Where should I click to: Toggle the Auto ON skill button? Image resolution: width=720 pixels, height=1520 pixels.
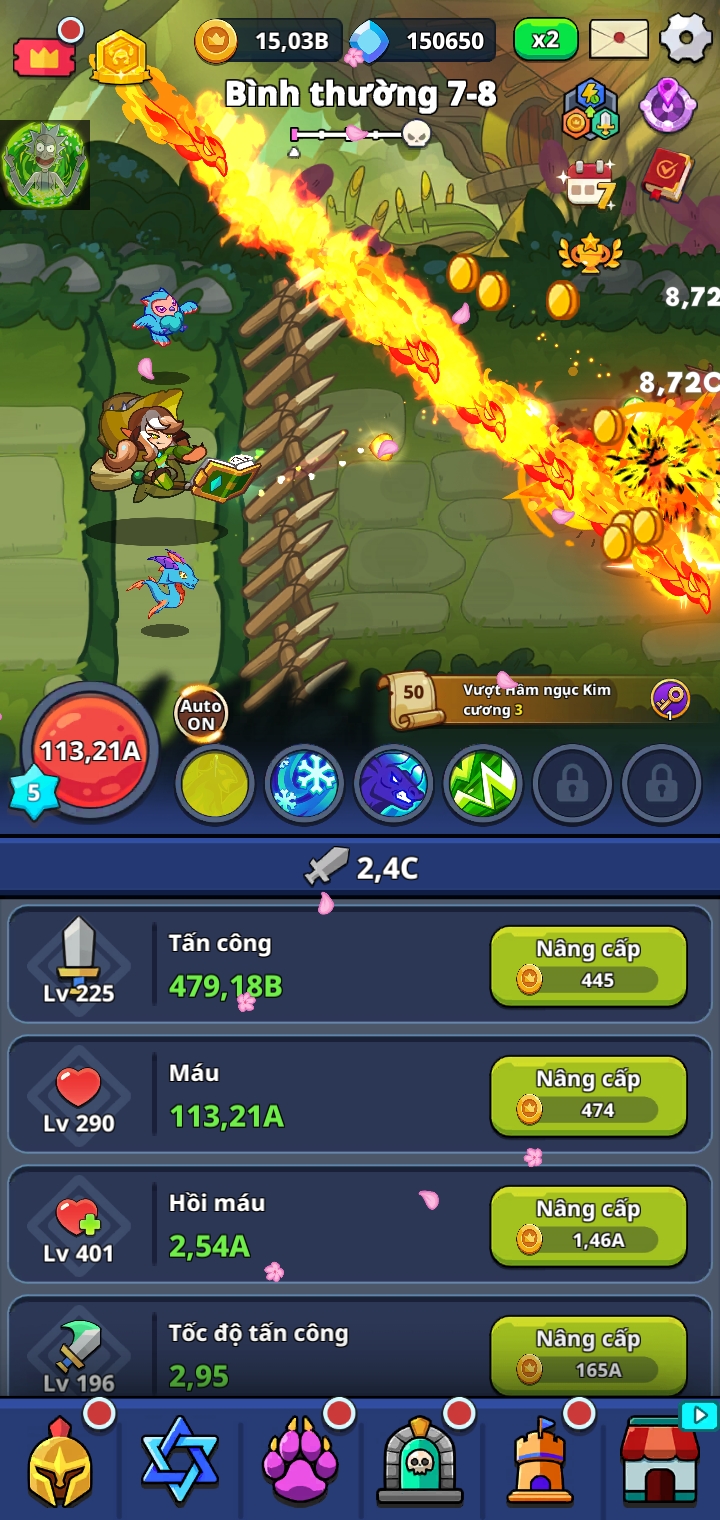(201, 714)
